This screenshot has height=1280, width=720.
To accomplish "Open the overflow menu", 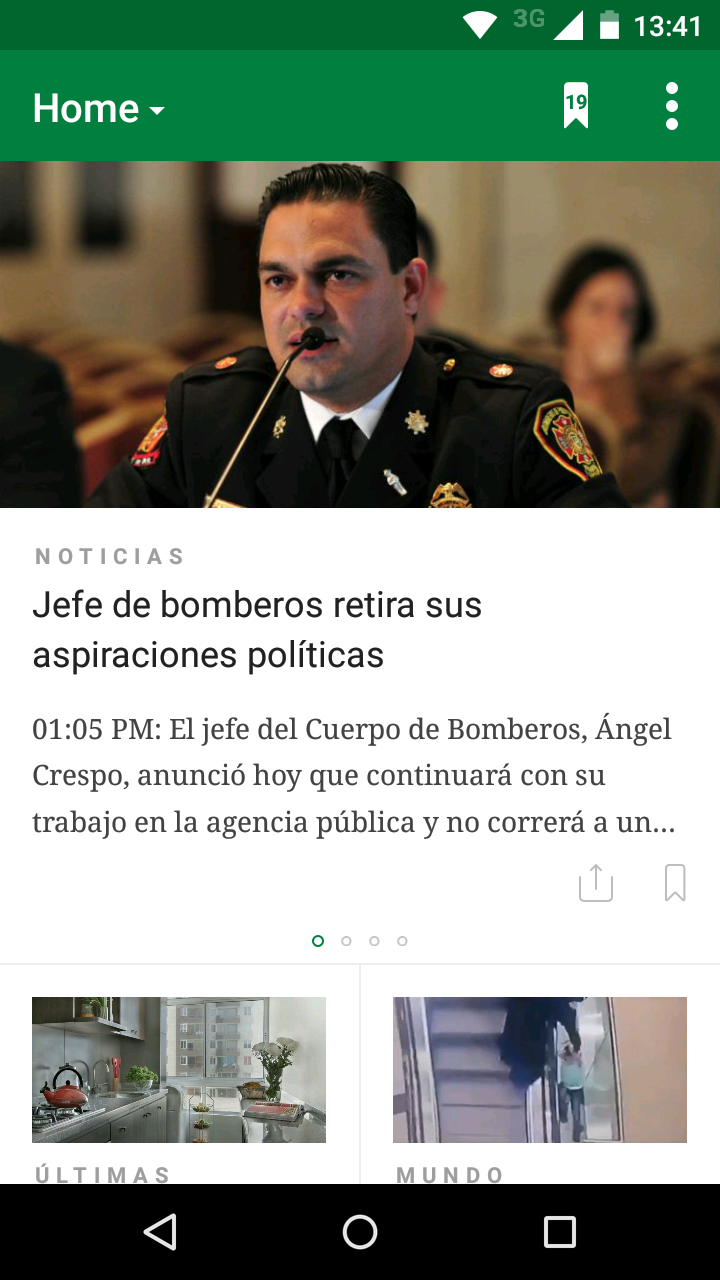I will [x=671, y=106].
